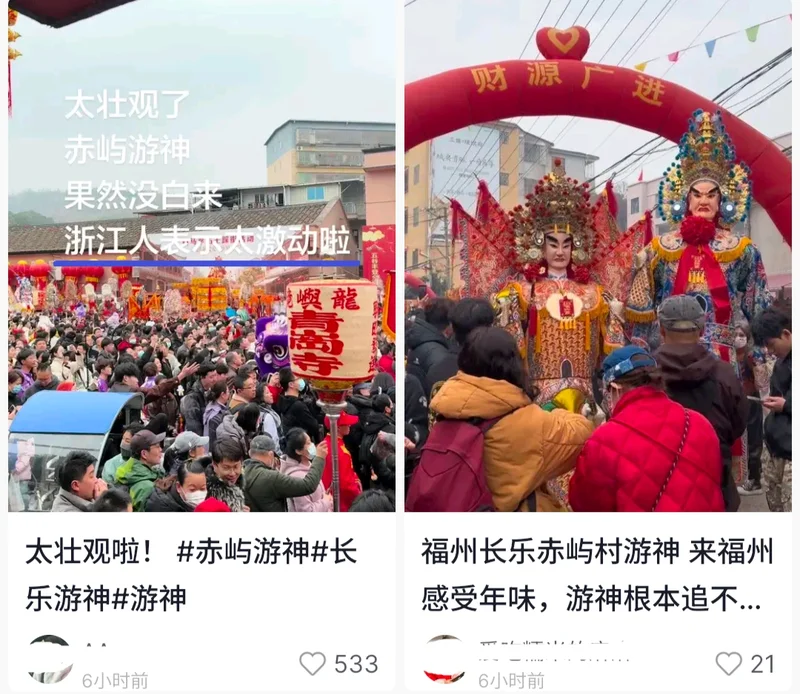The image size is (800, 694).
Task: Like the 福州长乐赤屿村游神 post with 21 likes
Action: pyautogui.click(x=729, y=663)
